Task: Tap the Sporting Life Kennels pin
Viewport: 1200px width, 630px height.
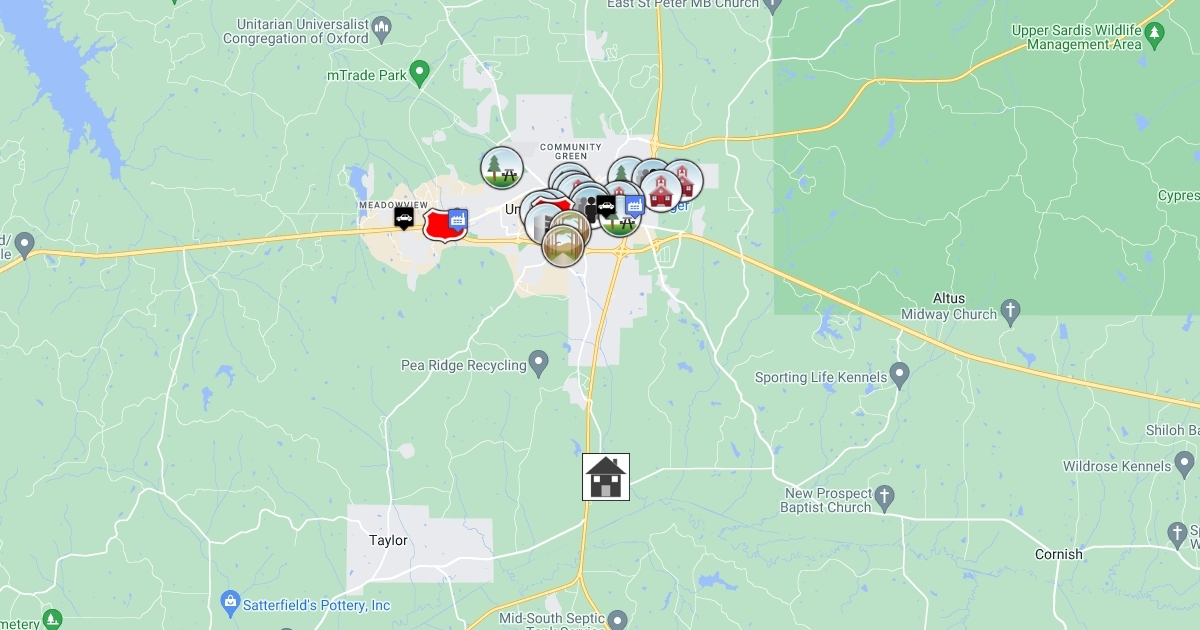Action: pos(900,375)
